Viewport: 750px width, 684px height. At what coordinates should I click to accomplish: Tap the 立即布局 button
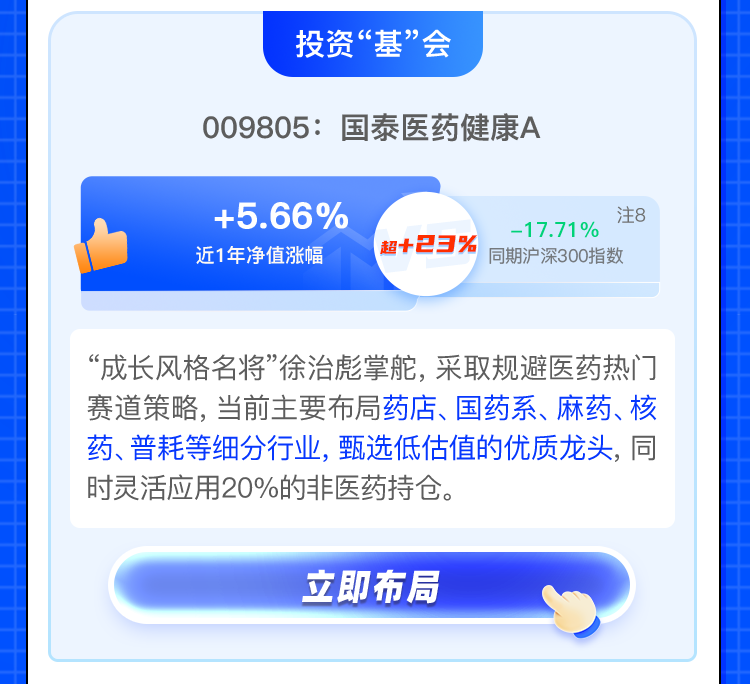pos(371,588)
